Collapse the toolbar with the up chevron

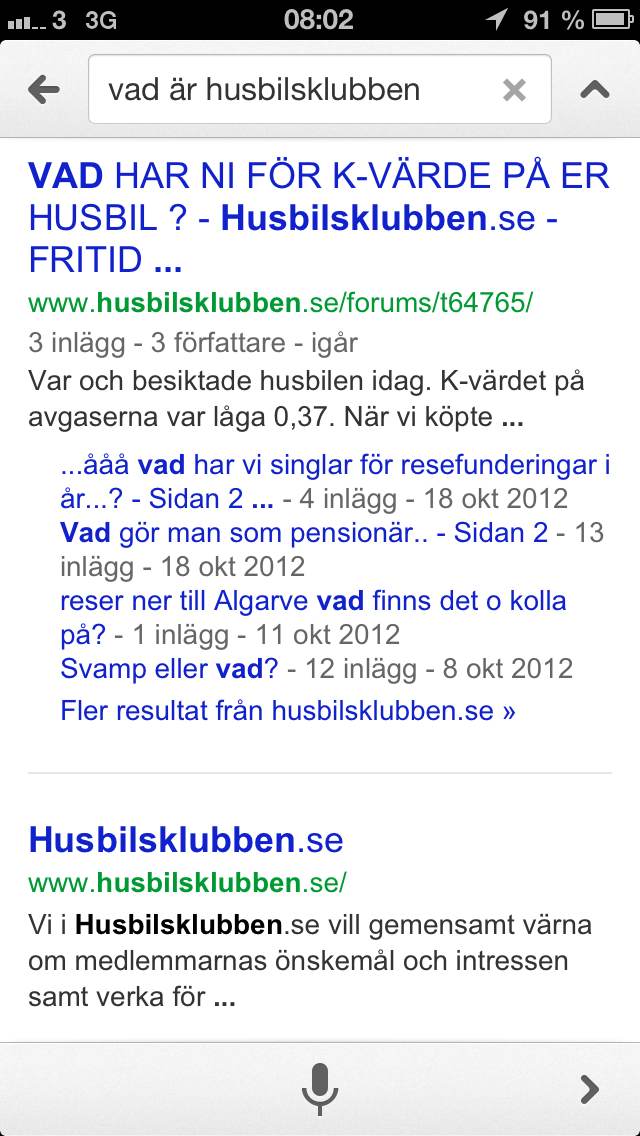point(595,90)
